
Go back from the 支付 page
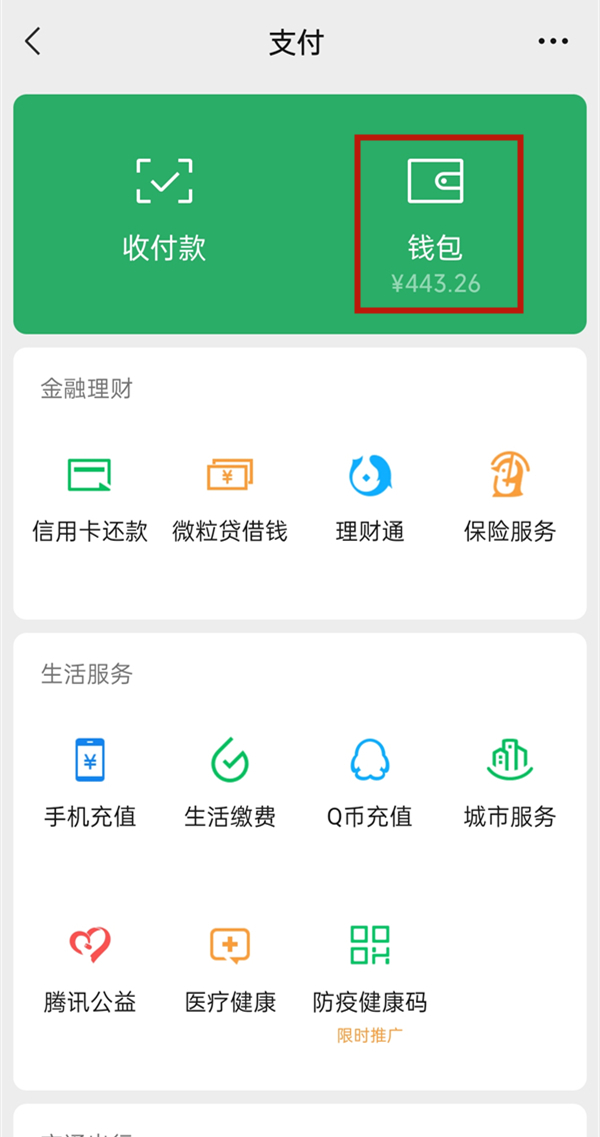point(34,42)
